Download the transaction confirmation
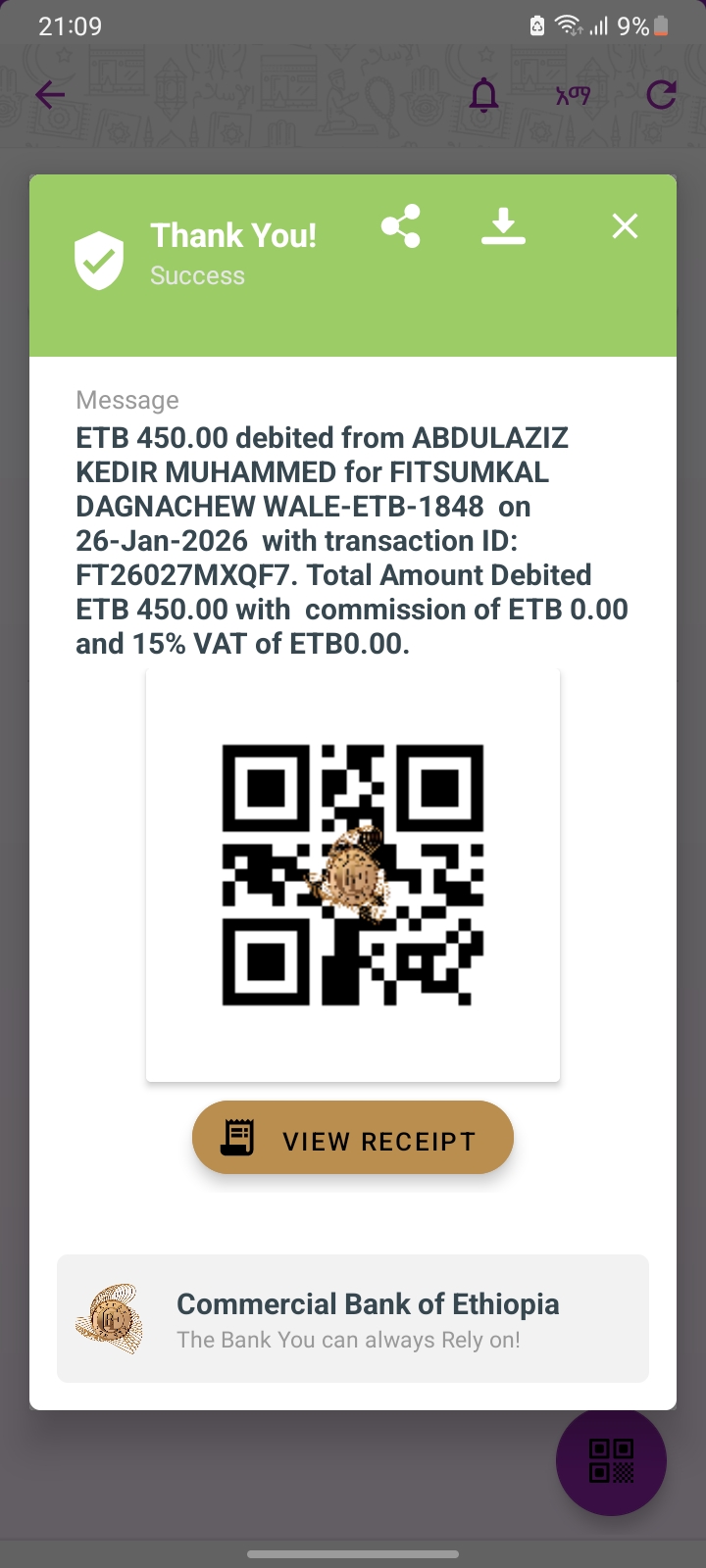This screenshot has width=706, height=1568. 503,226
